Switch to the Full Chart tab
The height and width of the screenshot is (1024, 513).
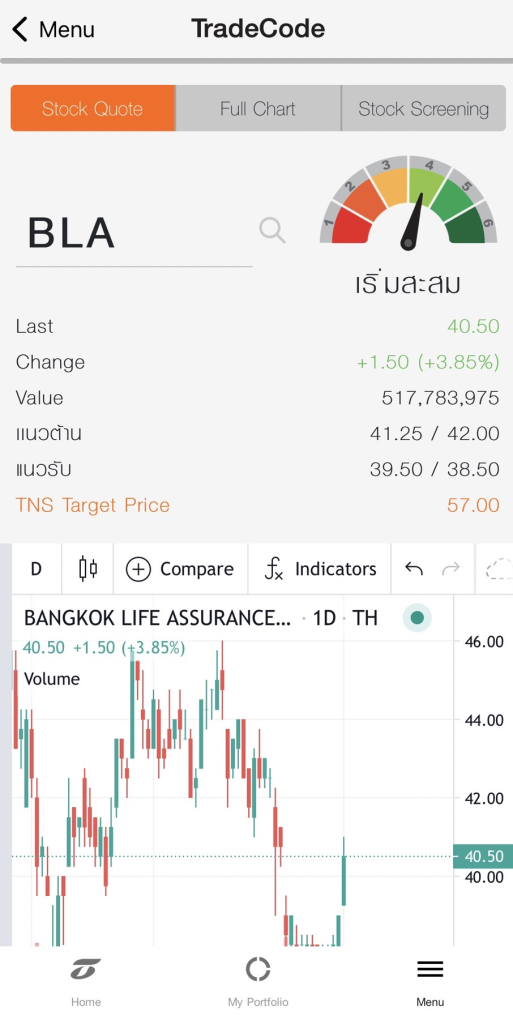[258, 108]
